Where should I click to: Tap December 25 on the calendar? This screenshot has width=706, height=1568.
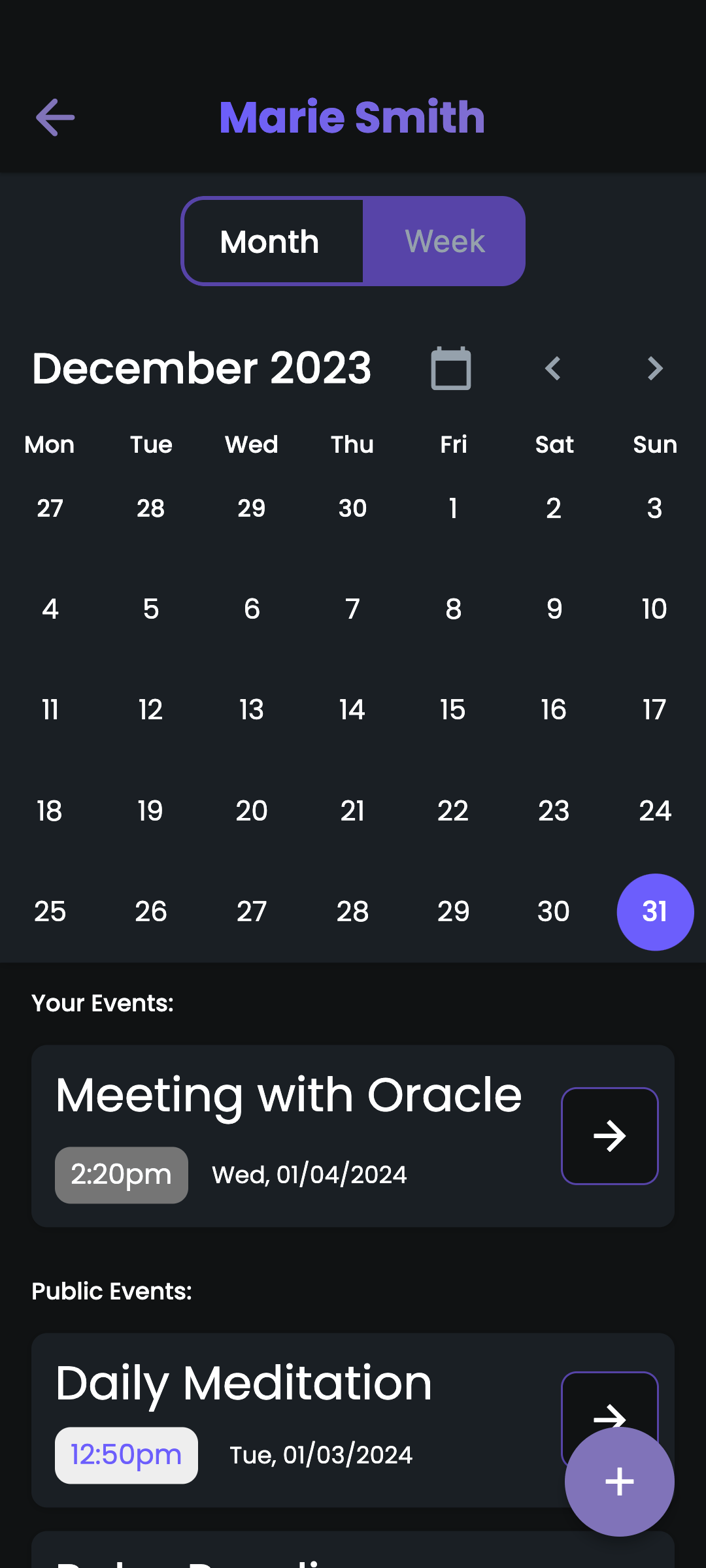pyautogui.click(x=50, y=911)
